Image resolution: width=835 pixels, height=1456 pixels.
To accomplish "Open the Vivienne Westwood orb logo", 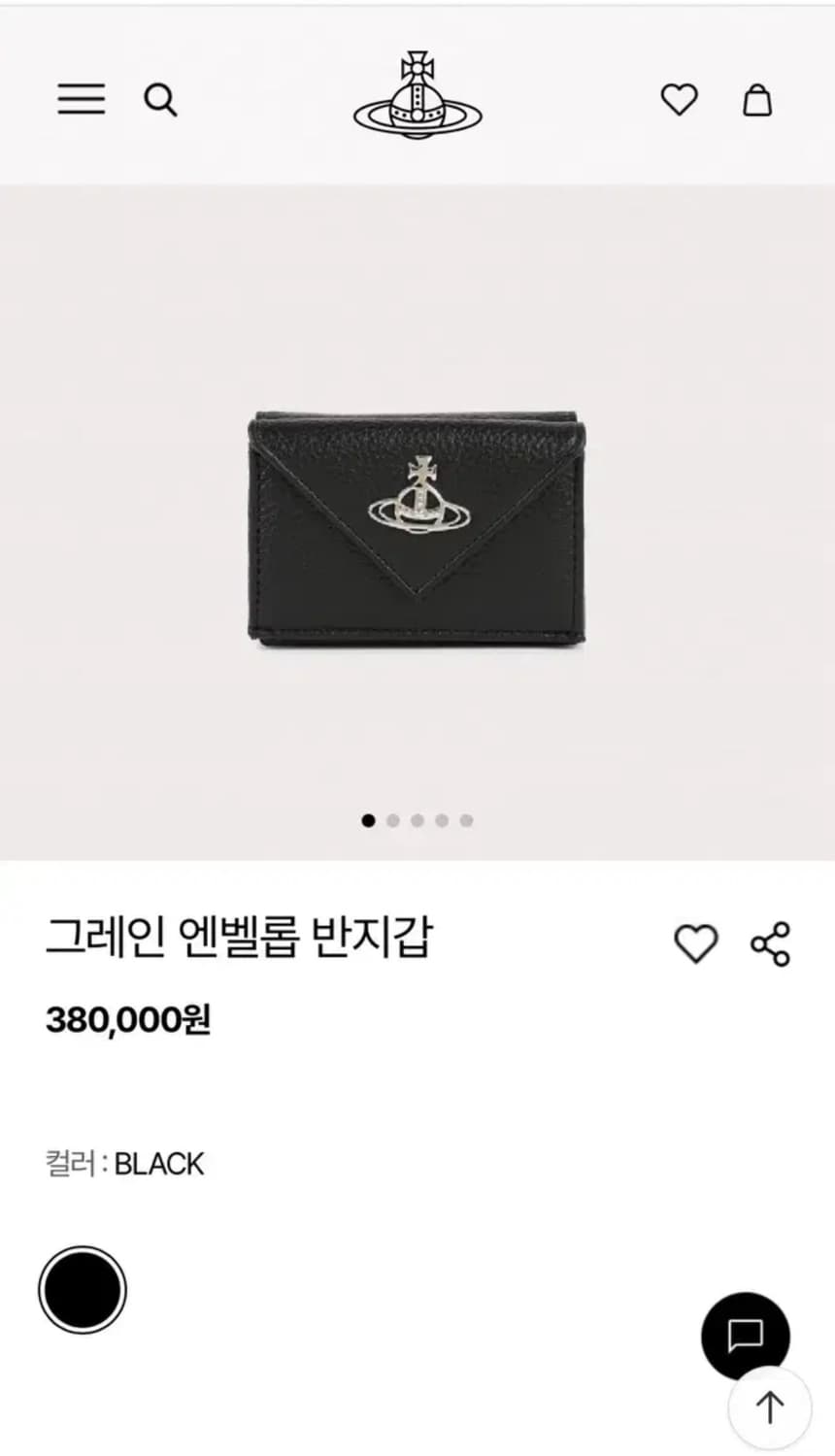I will (417, 92).
